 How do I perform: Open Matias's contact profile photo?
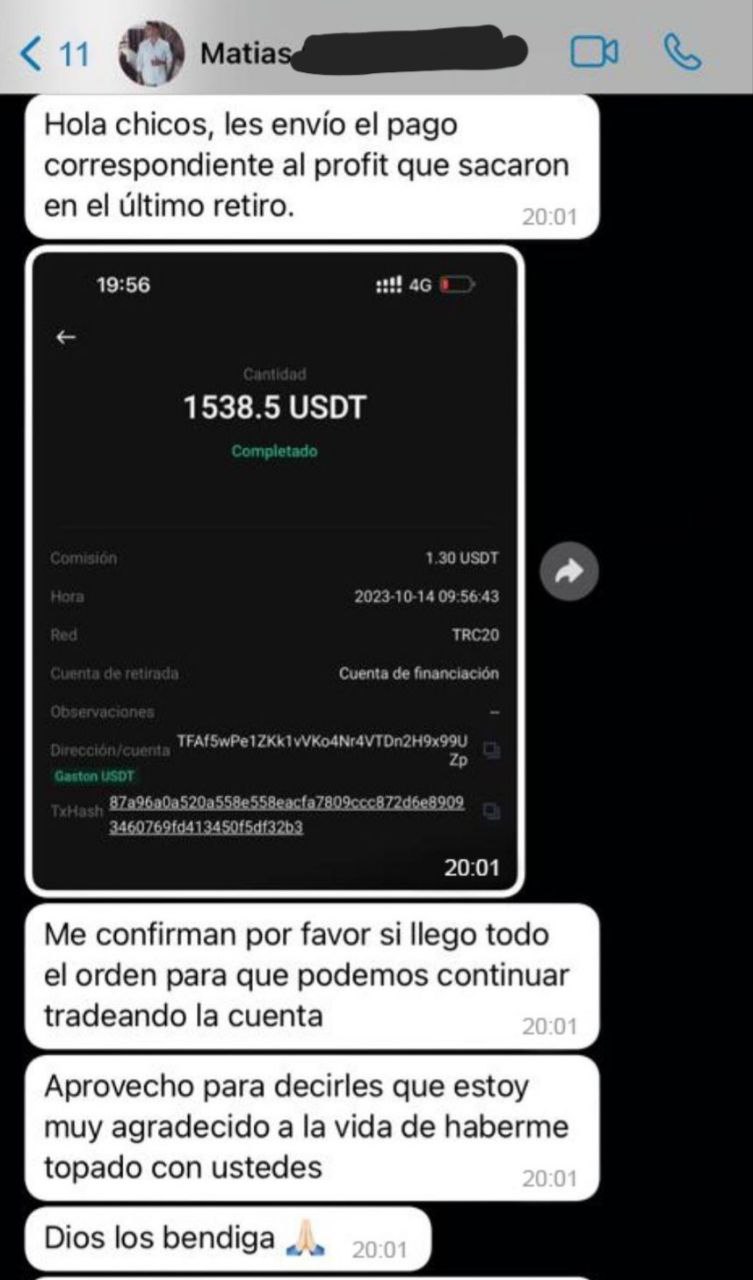[x=151, y=53]
